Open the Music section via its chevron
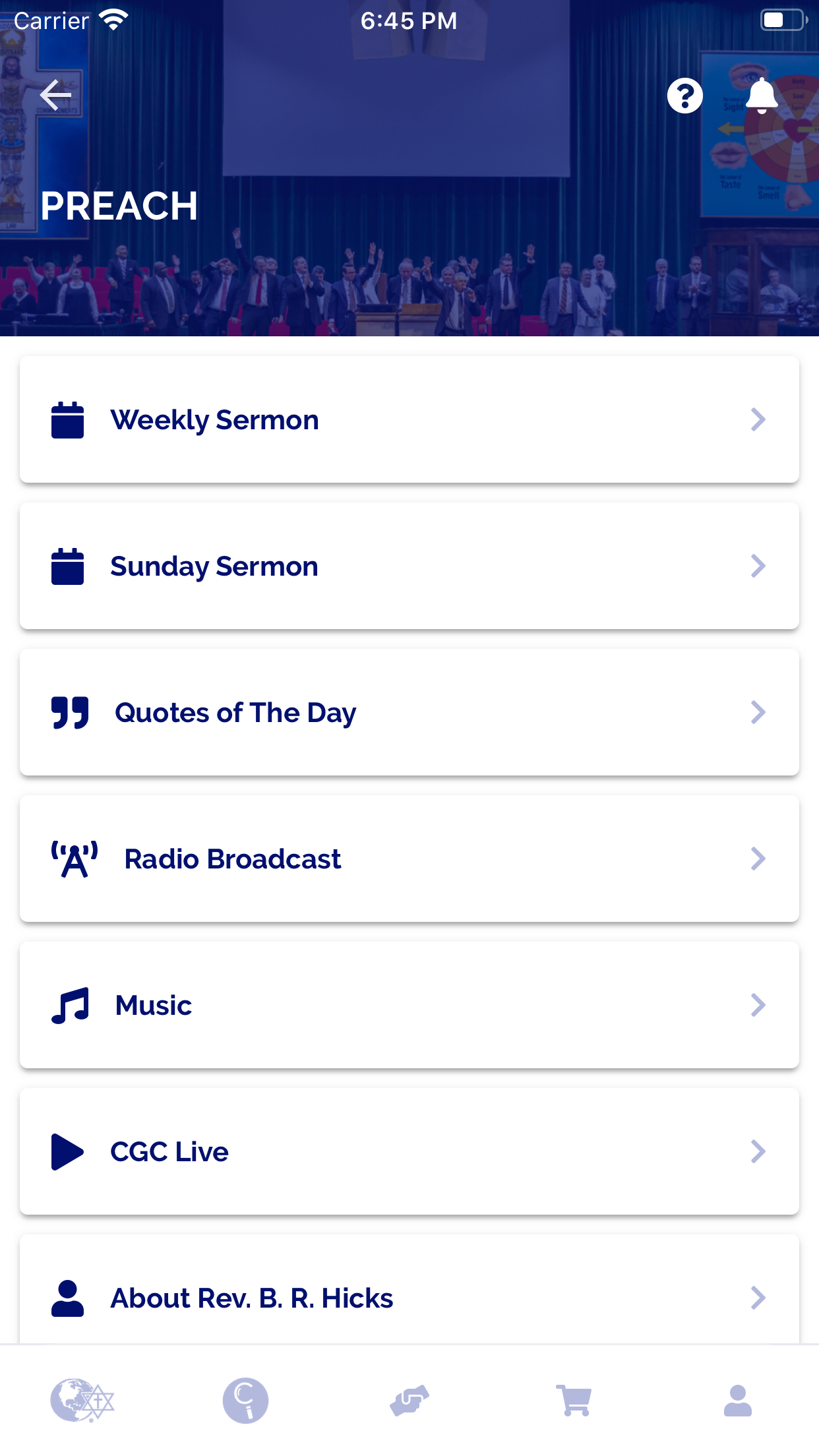819x1456 pixels. 758,1004
